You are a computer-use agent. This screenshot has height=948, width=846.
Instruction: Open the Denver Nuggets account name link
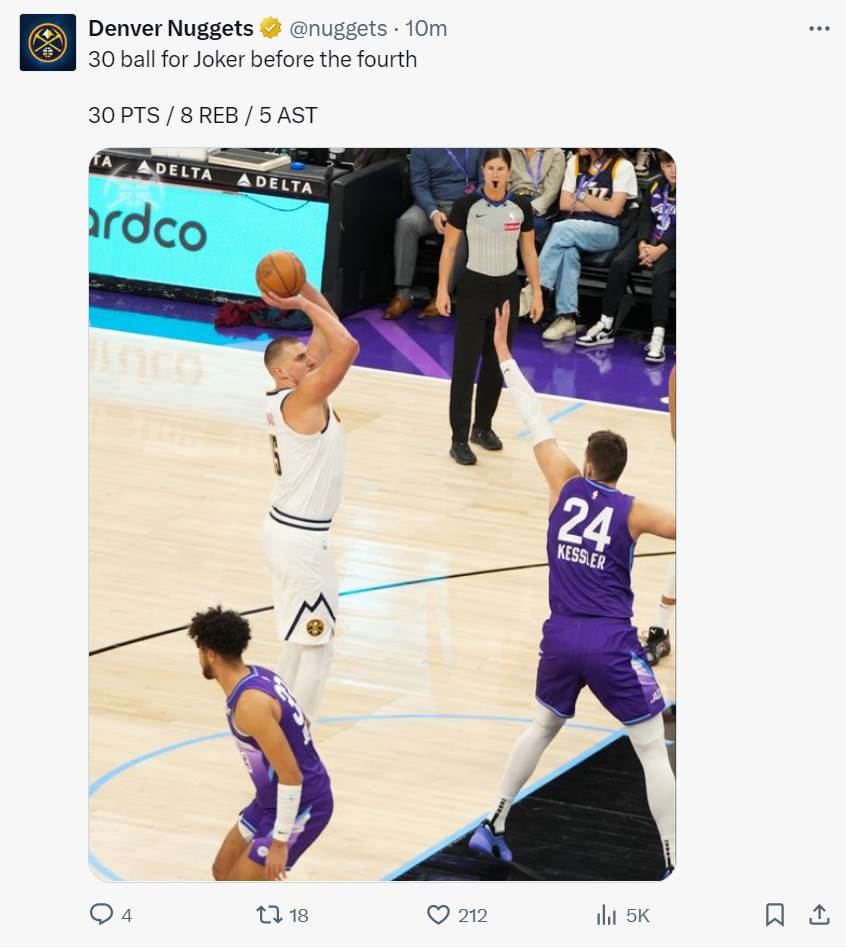tap(170, 29)
